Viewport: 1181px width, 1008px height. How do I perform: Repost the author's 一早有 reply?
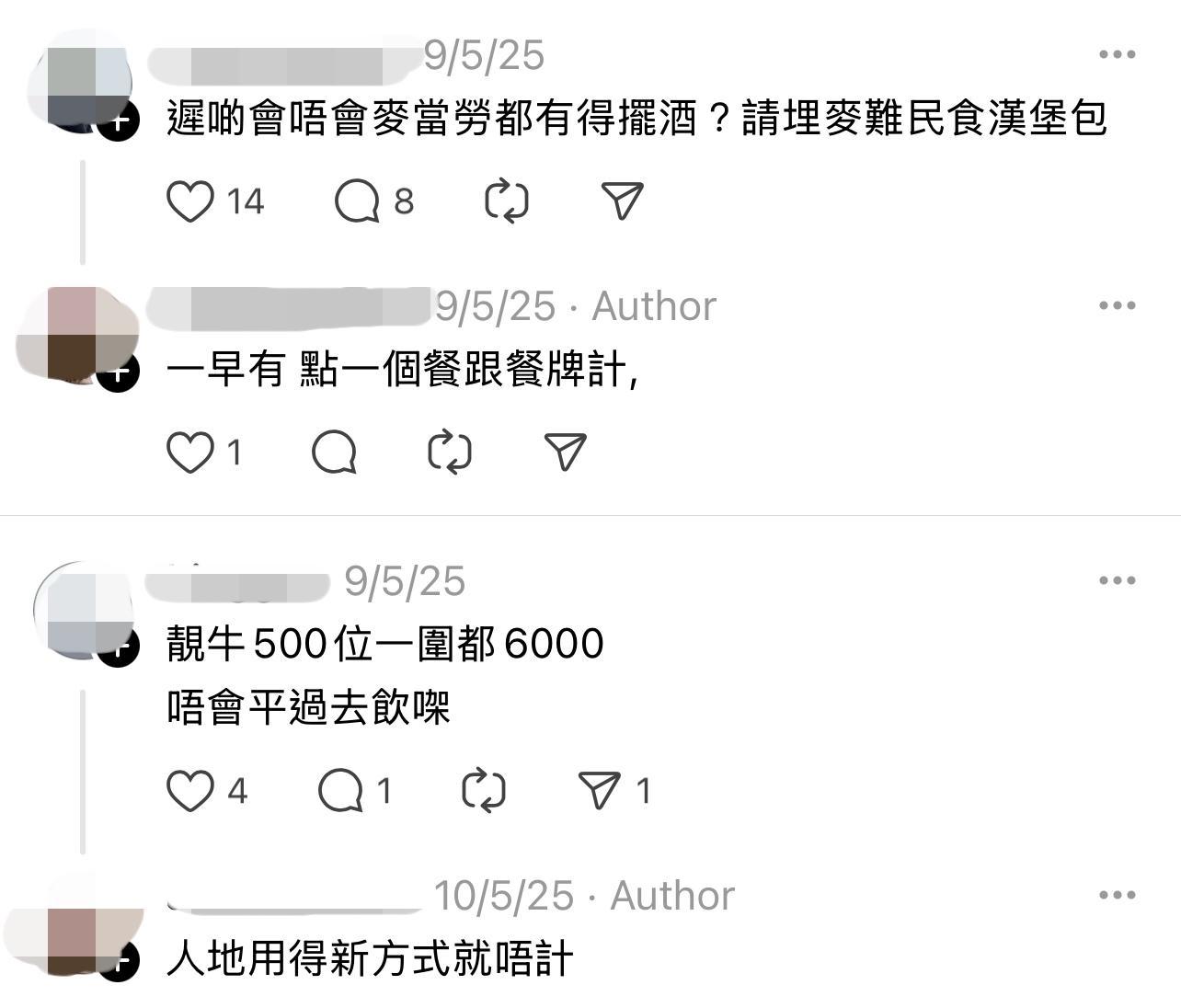451,452
